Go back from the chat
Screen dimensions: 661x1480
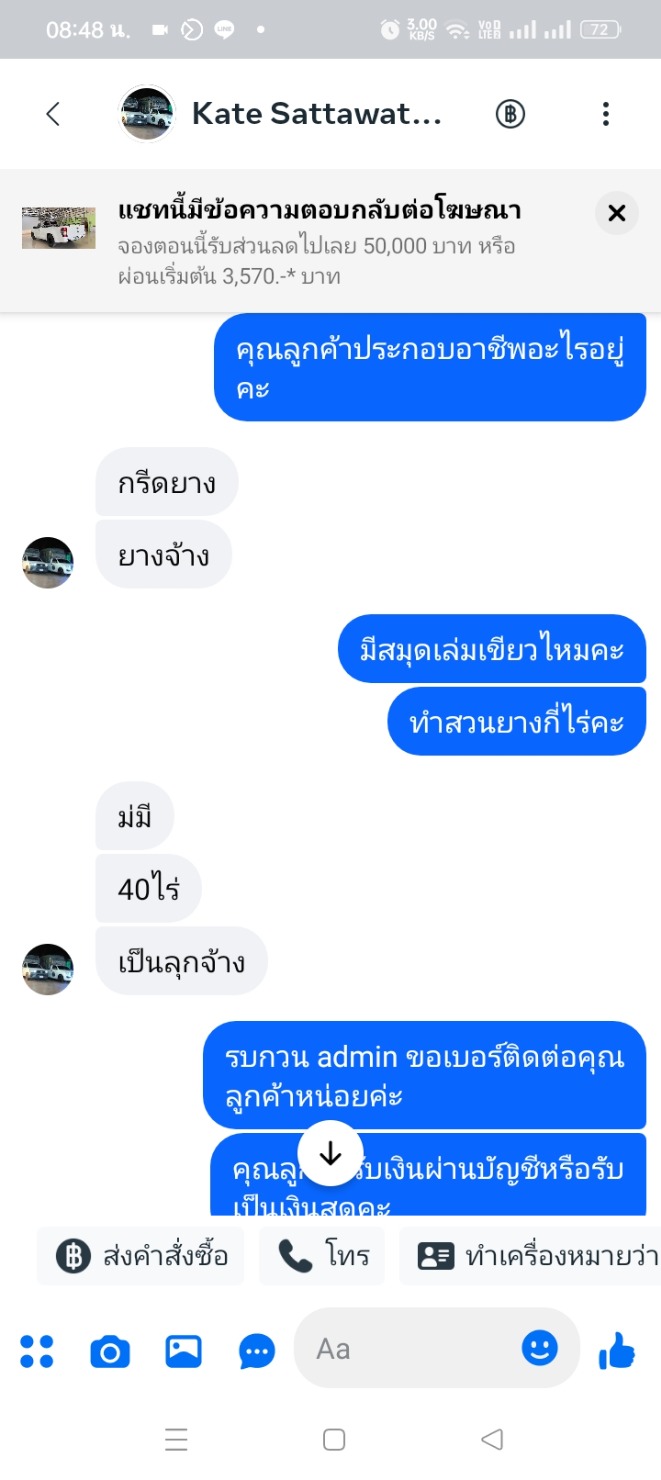pyautogui.click(x=53, y=114)
